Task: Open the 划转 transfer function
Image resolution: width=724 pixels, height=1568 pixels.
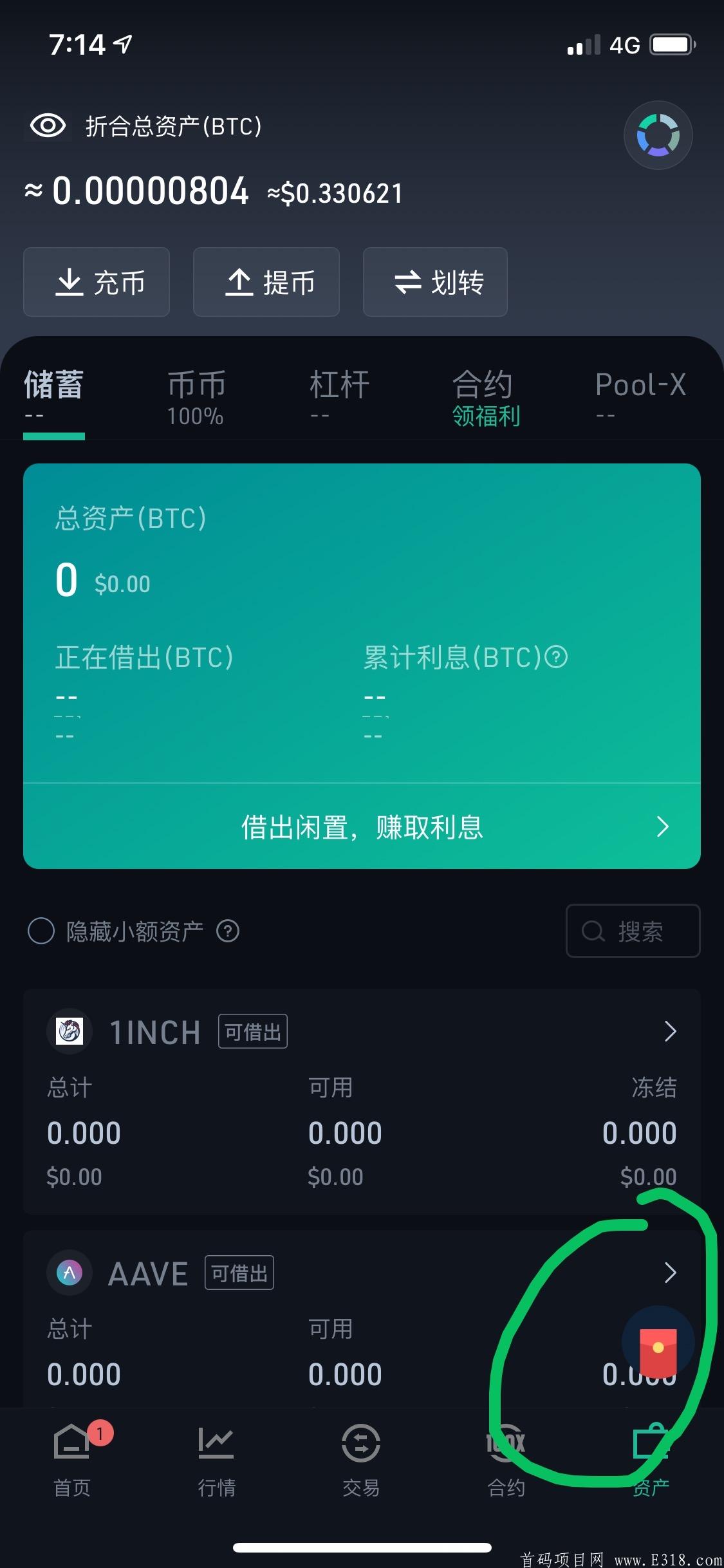Action: [x=435, y=282]
